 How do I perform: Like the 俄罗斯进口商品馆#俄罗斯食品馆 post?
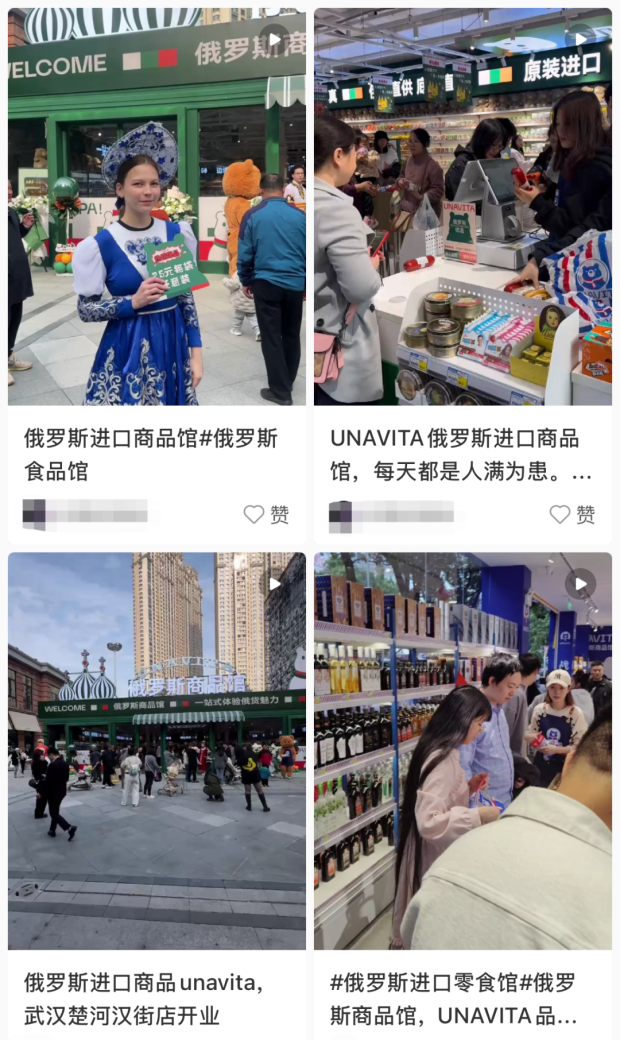(x=265, y=514)
